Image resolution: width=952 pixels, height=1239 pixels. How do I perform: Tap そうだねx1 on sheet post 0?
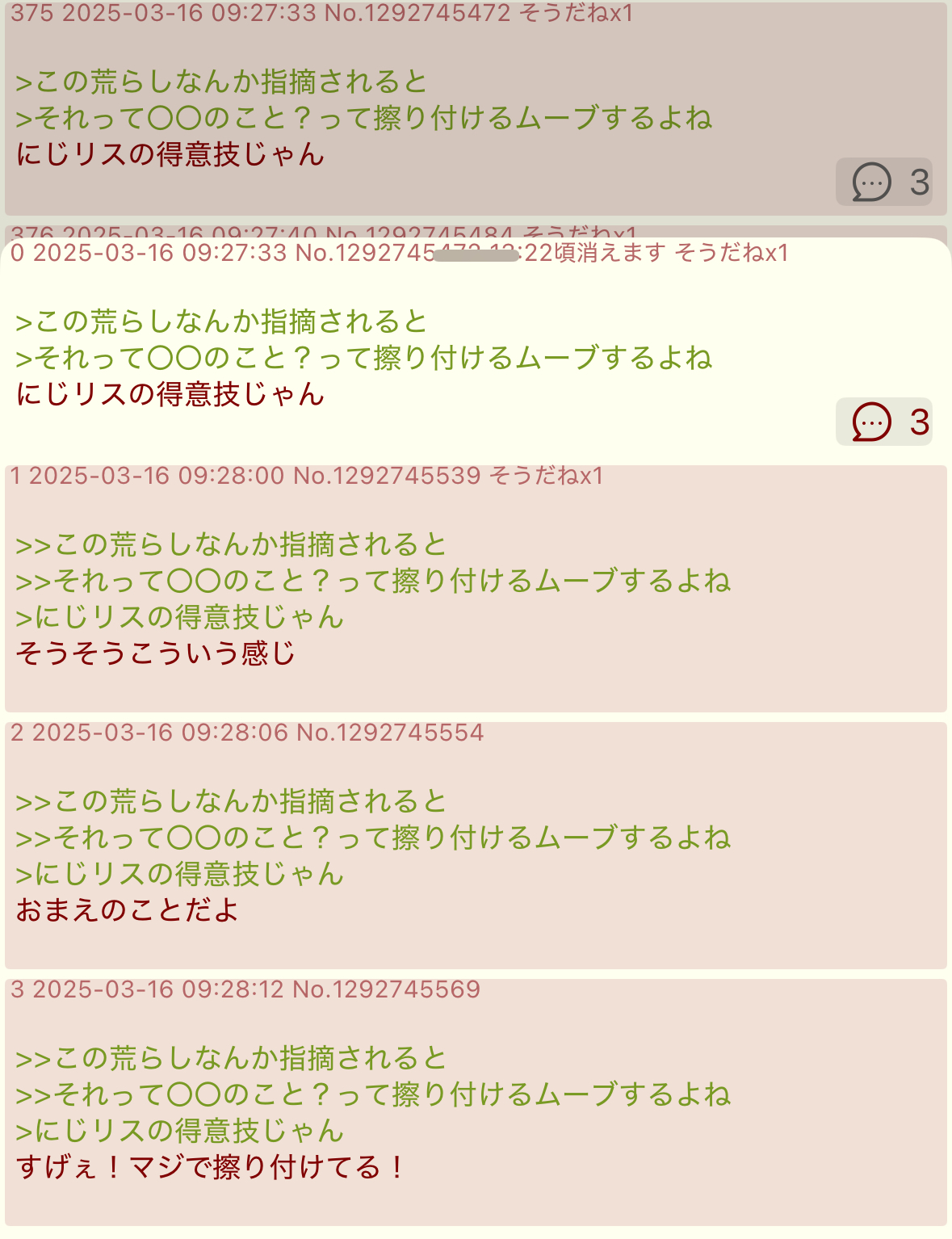[732, 253]
